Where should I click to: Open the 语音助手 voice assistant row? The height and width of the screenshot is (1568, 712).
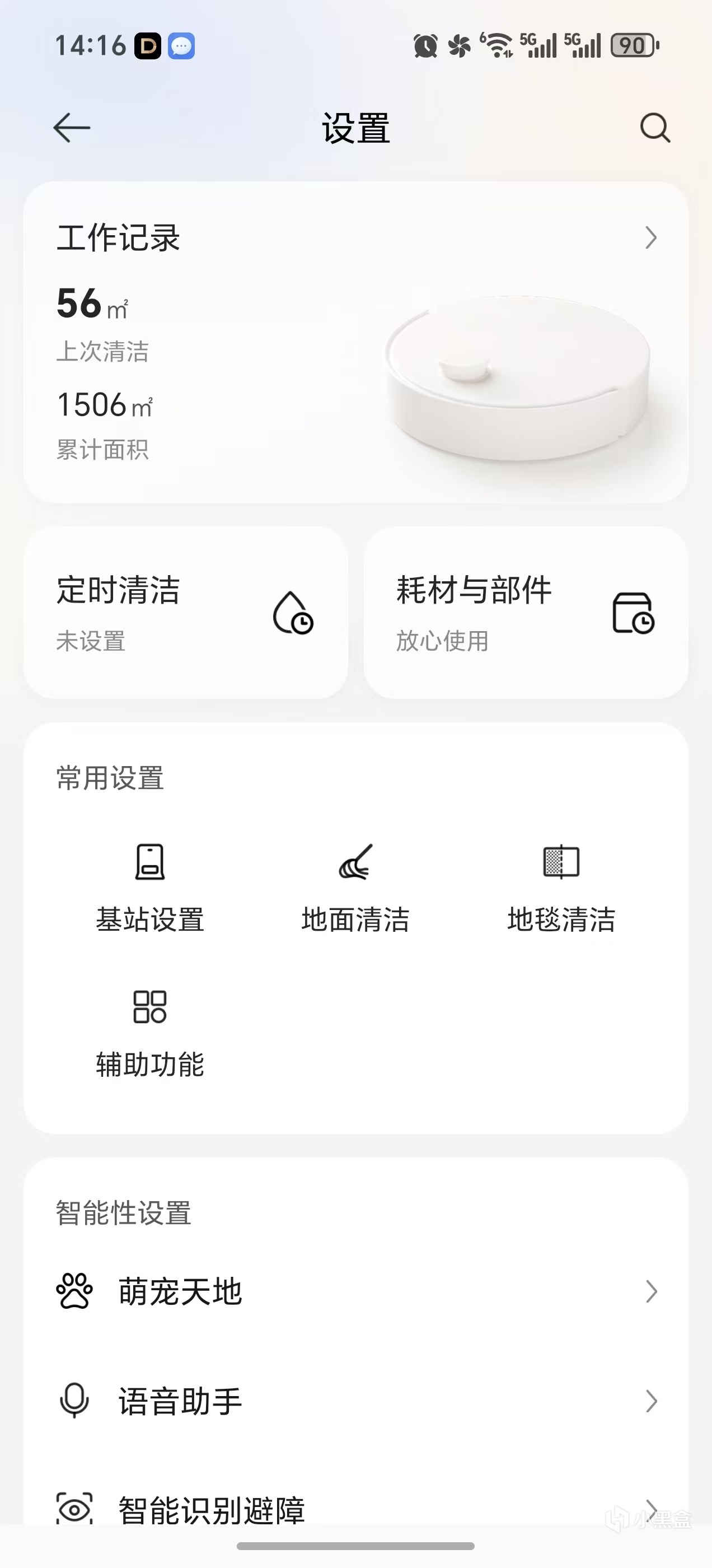tap(355, 1401)
